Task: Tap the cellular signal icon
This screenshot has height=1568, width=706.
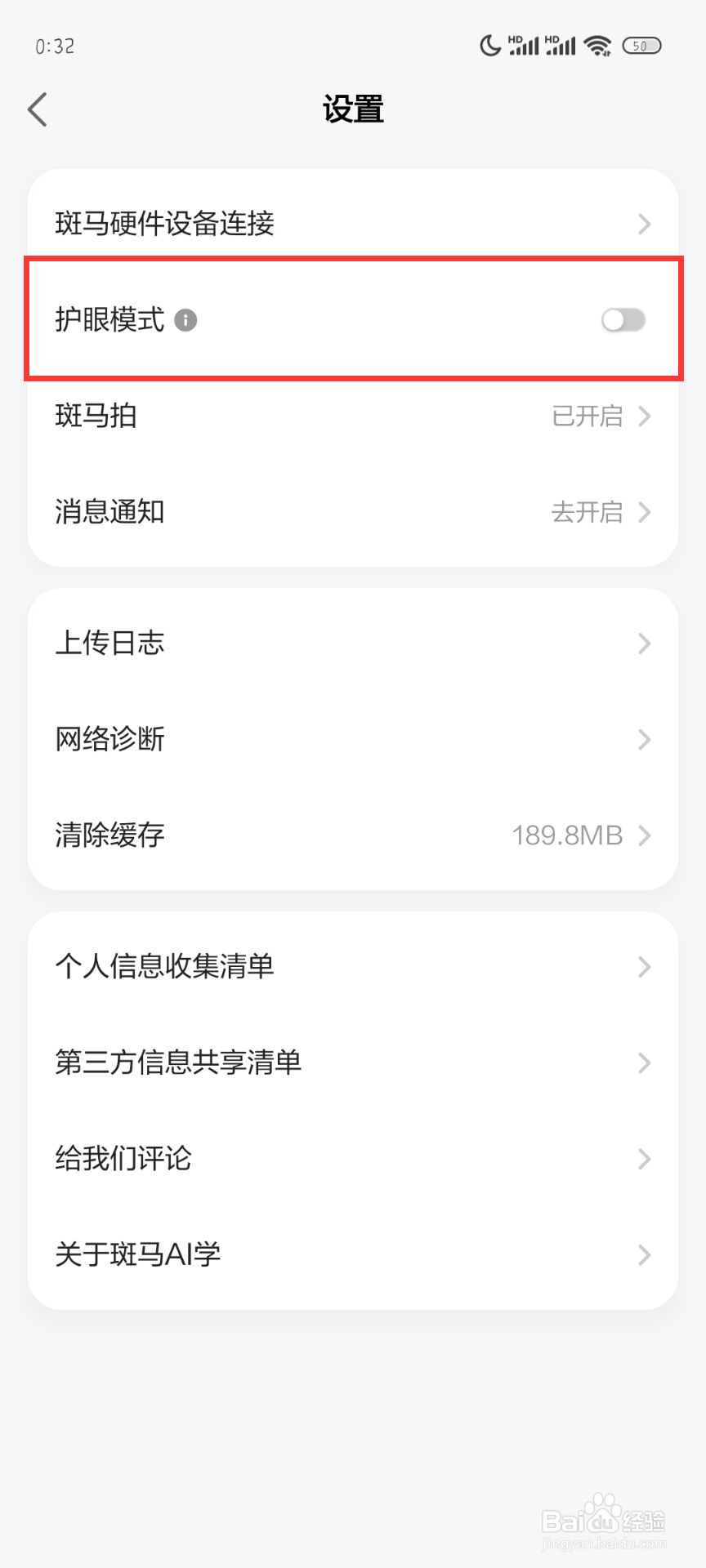Action: [x=525, y=47]
